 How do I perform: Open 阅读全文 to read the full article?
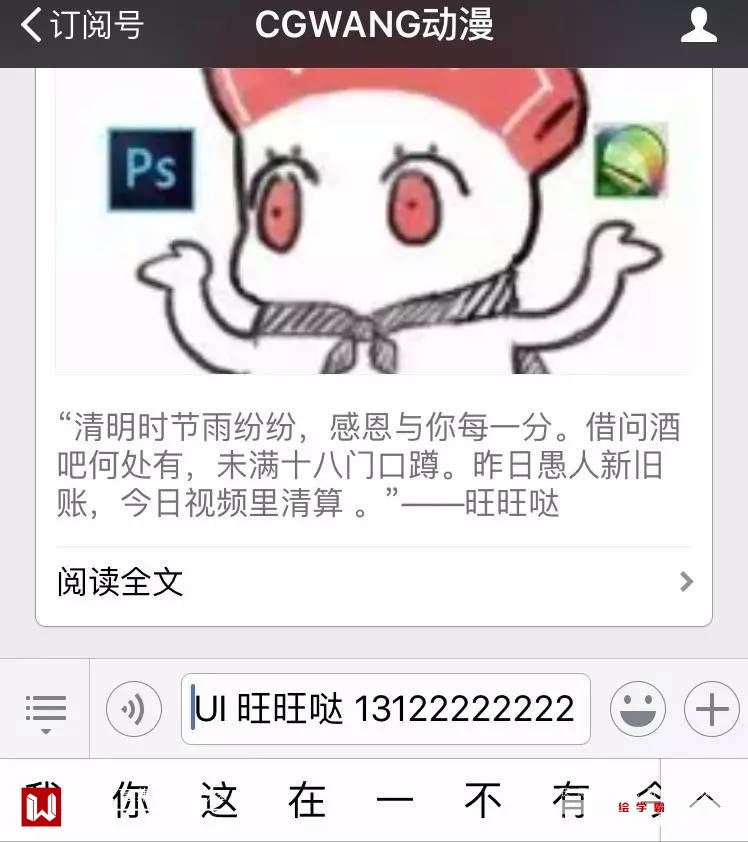[372, 582]
